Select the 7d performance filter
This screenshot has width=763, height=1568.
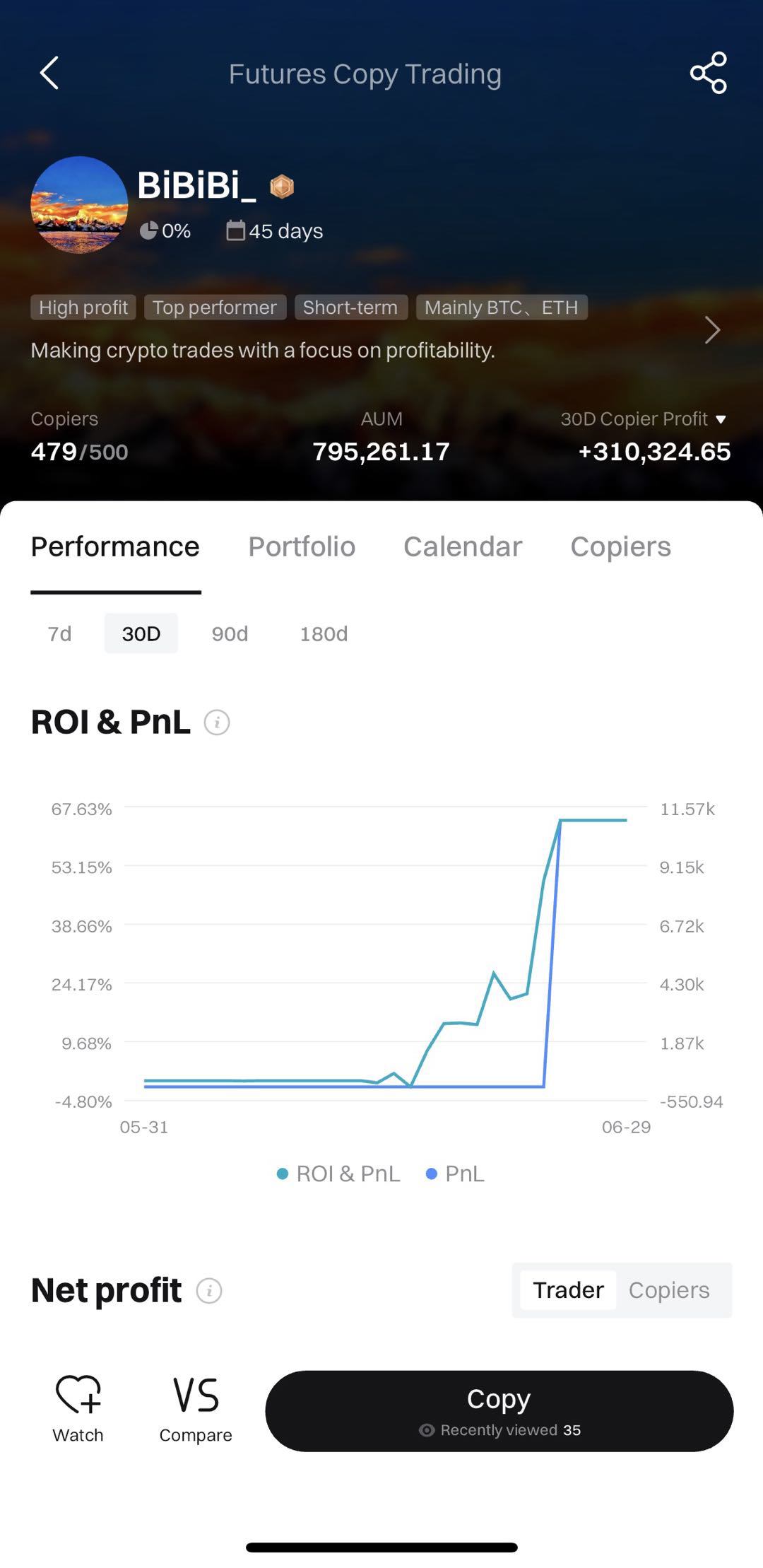(x=60, y=633)
